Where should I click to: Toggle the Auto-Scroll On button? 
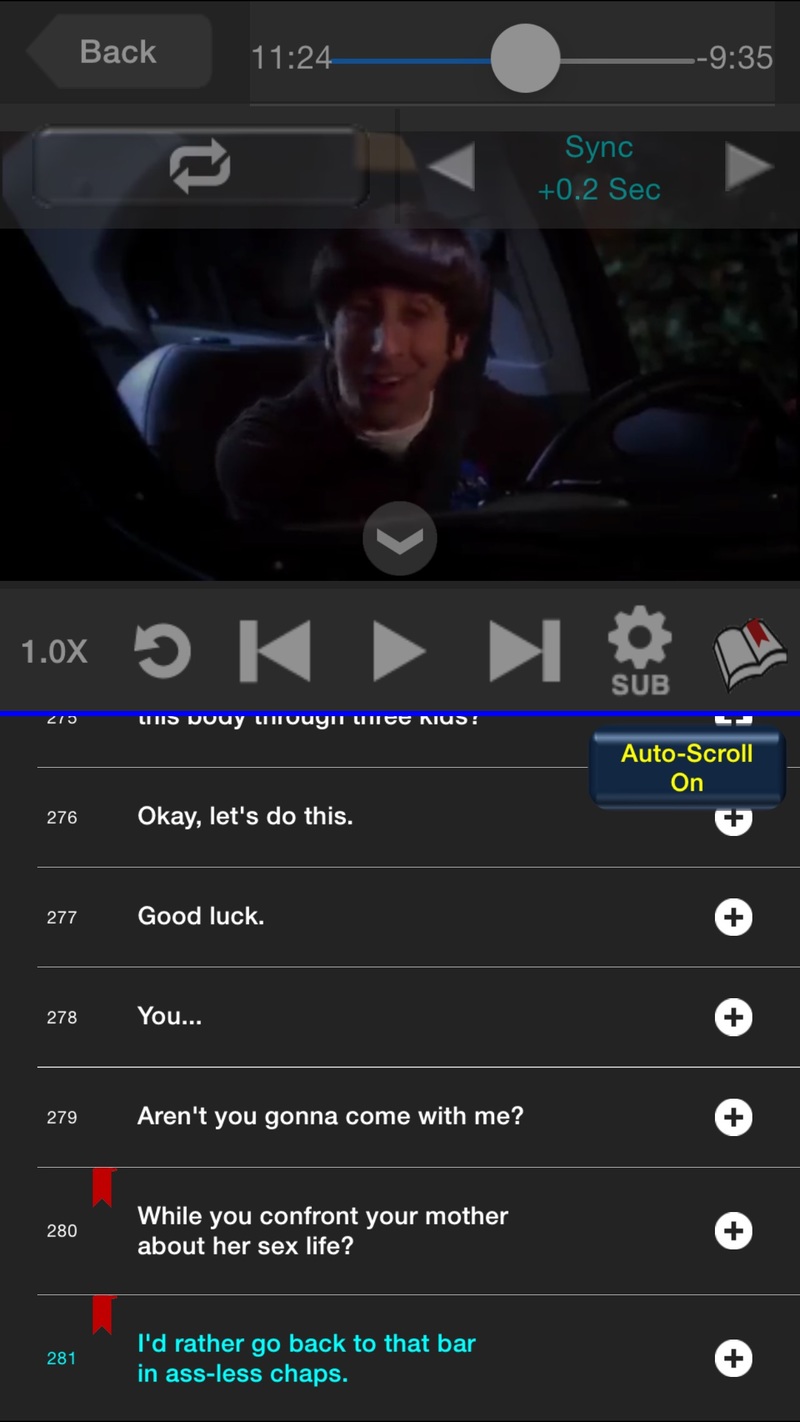tap(687, 768)
